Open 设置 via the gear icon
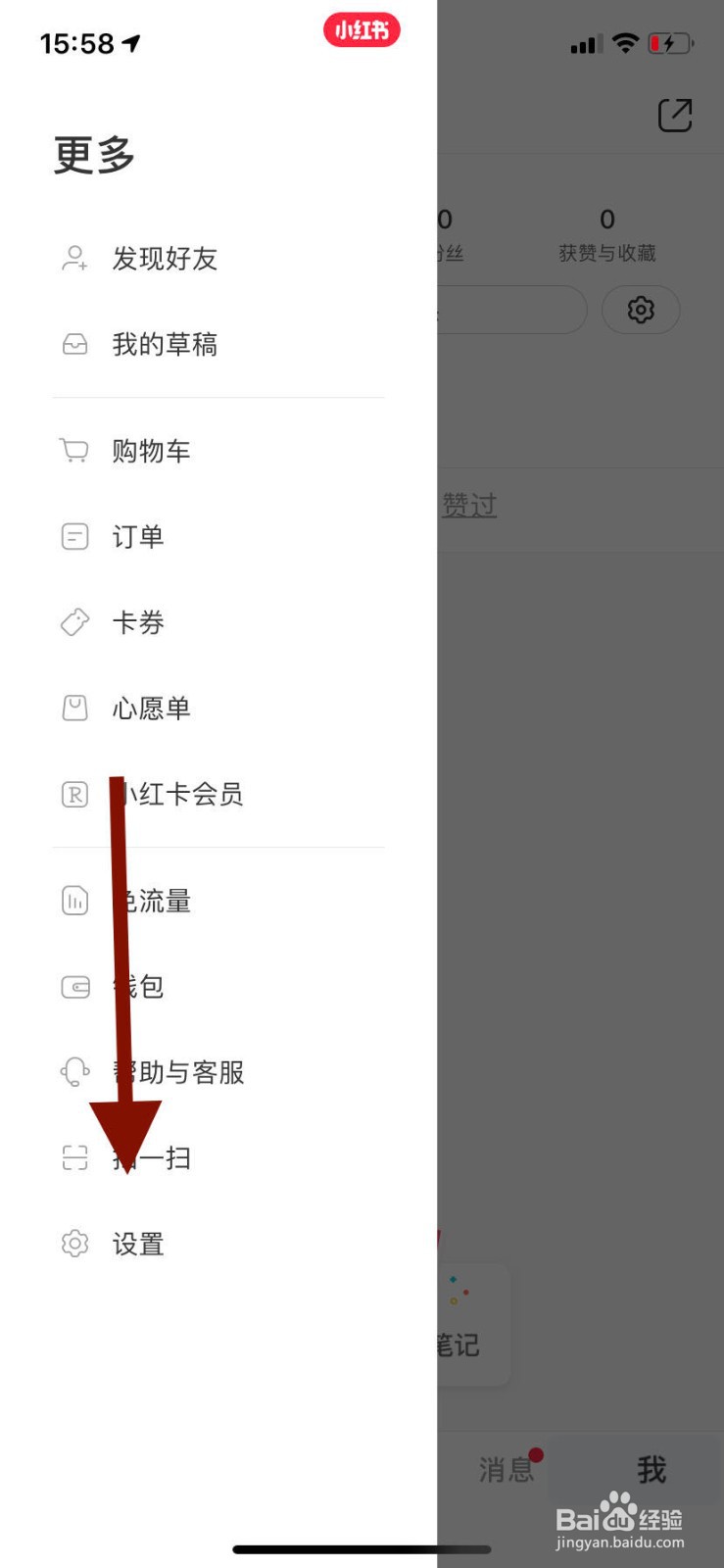The height and width of the screenshot is (1568, 724). [73, 1243]
